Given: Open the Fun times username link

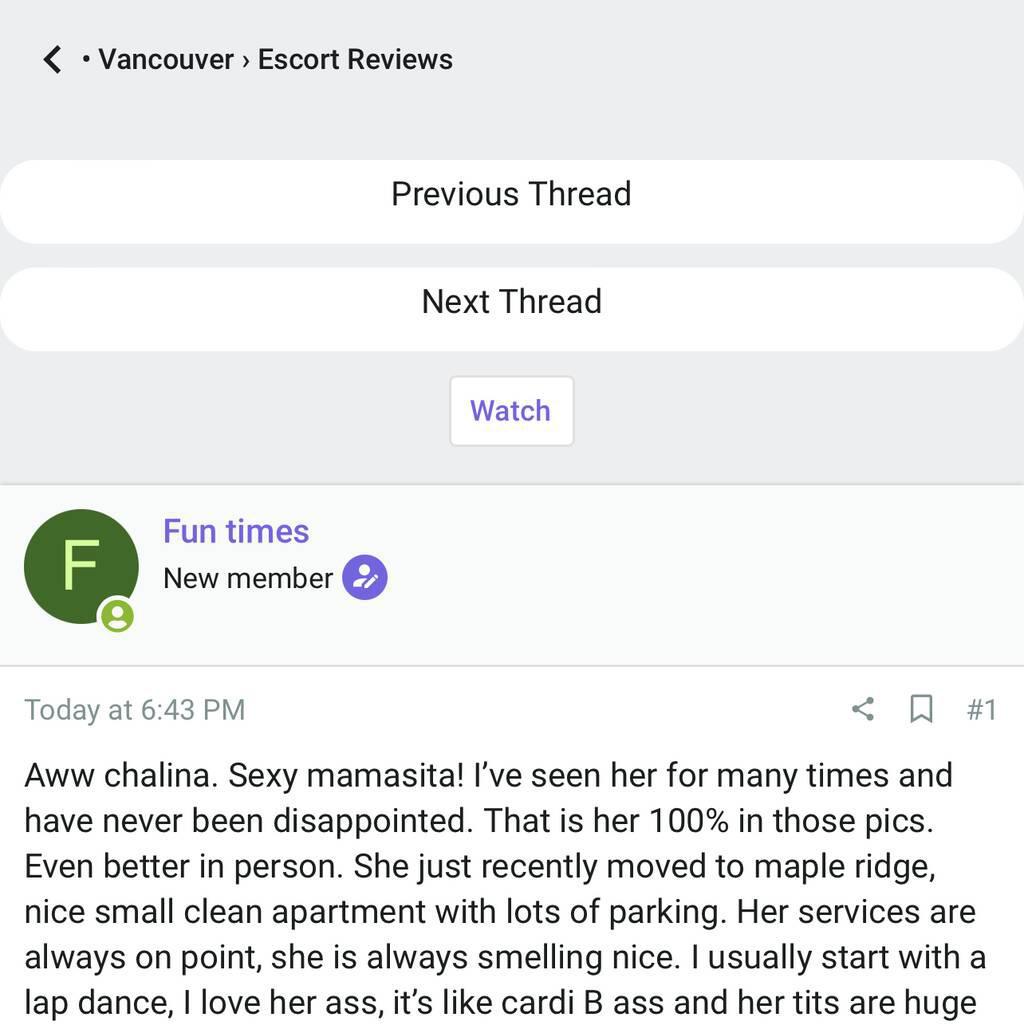Looking at the screenshot, I should pyautogui.click(x=236, y=531).
